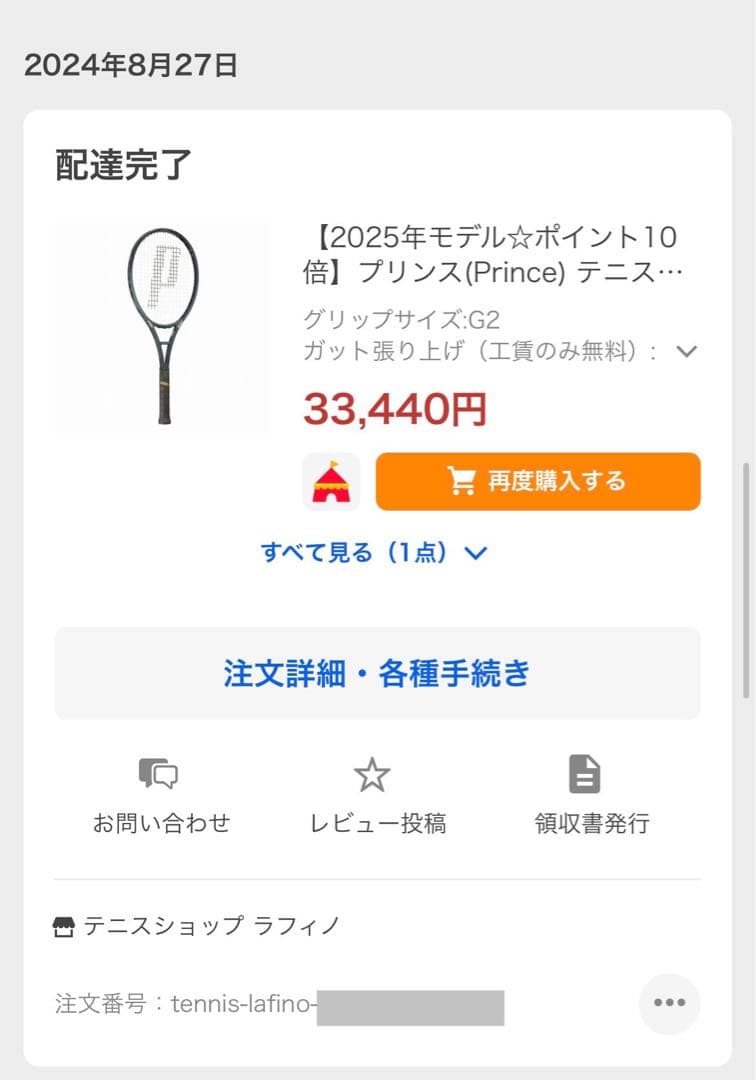Expand the ガット張り上げ option details chevron

[686, 352]
